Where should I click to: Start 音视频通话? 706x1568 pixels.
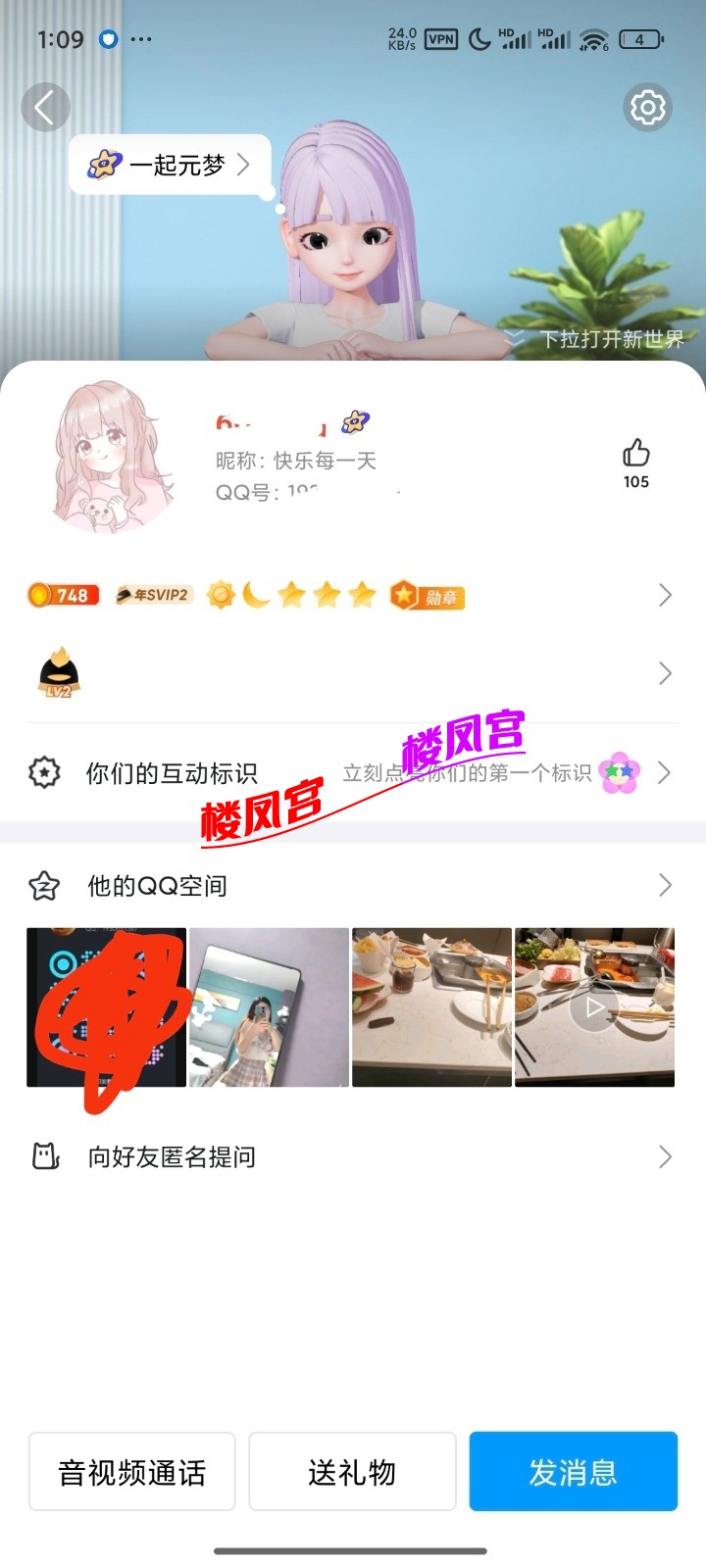coord(132,1471)
